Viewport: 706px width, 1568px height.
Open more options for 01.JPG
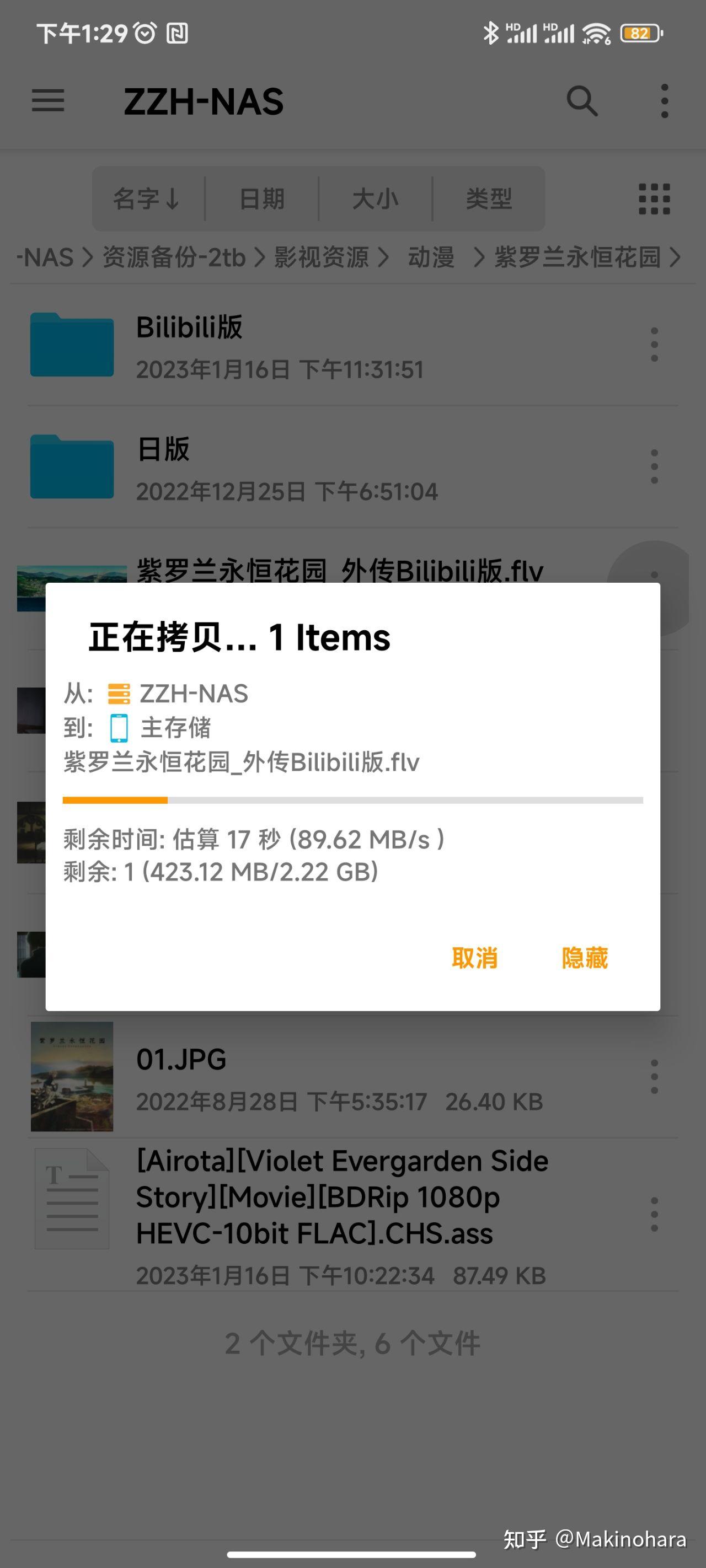(654, 1077)
